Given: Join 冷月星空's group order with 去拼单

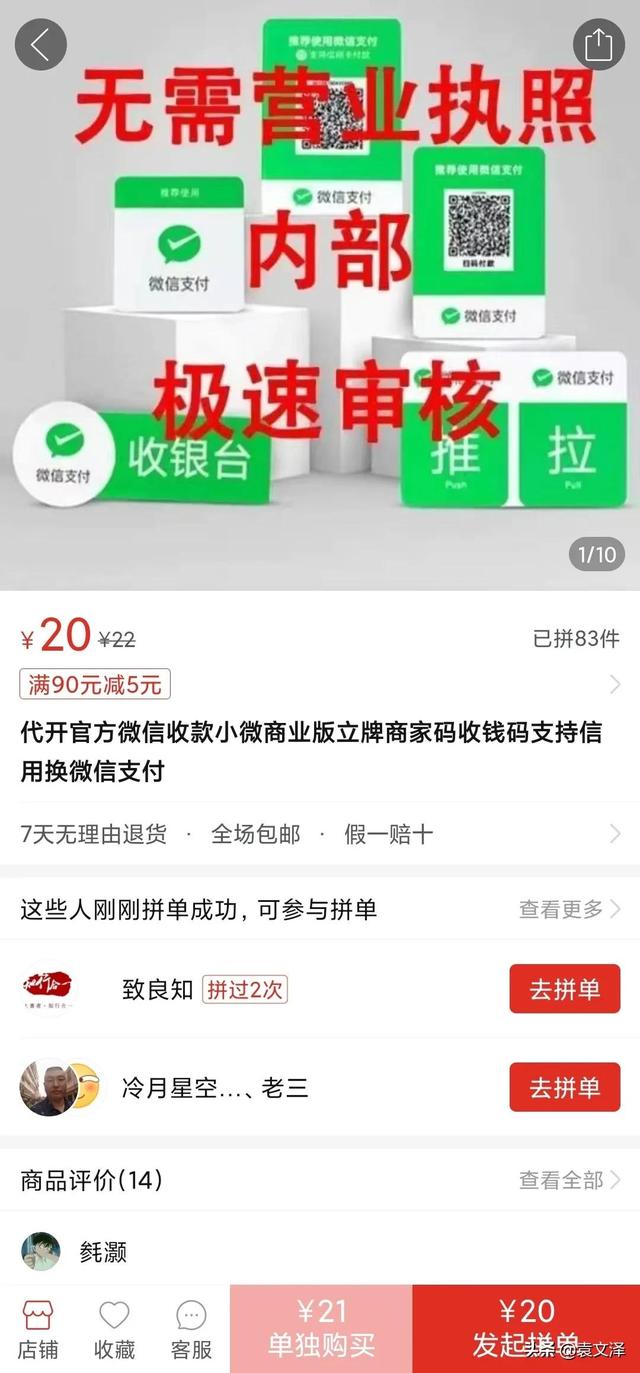Looking at the screenshot, I should click(565, 1087).
